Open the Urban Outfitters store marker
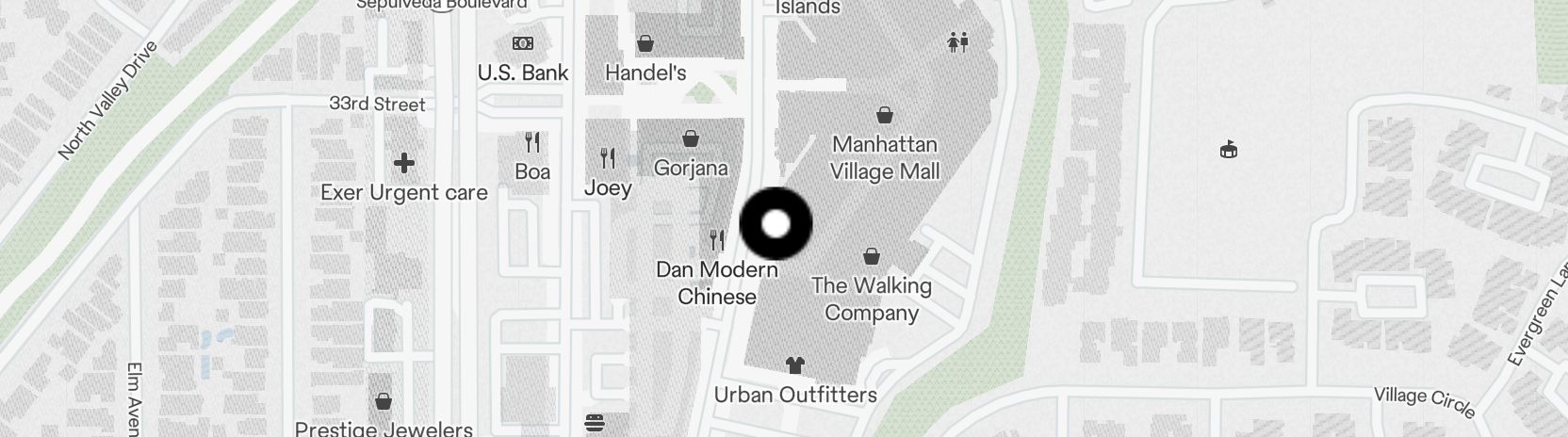 (795, 365)
